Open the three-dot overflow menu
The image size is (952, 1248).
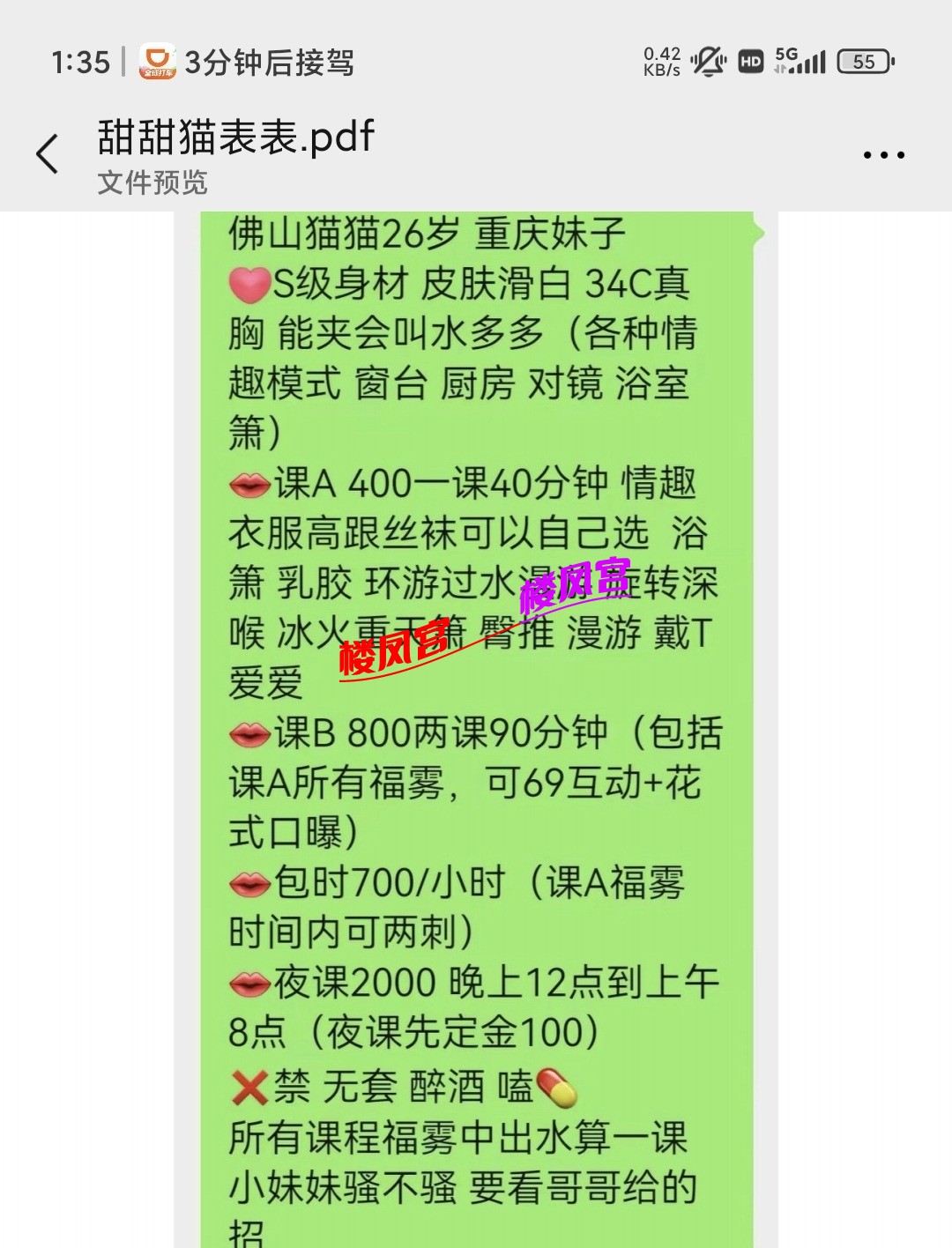tap(883, 155)
